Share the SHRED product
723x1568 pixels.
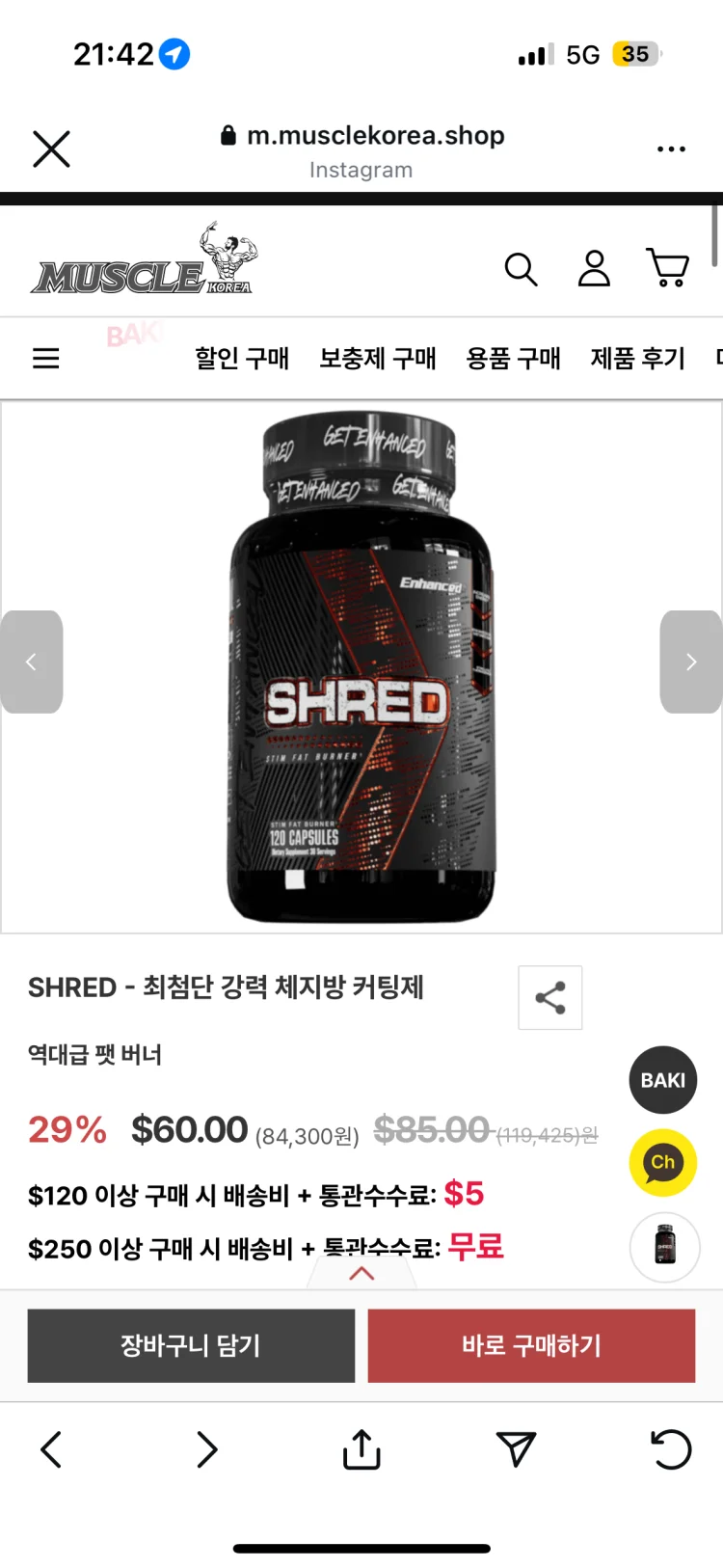tap(549, 998)
